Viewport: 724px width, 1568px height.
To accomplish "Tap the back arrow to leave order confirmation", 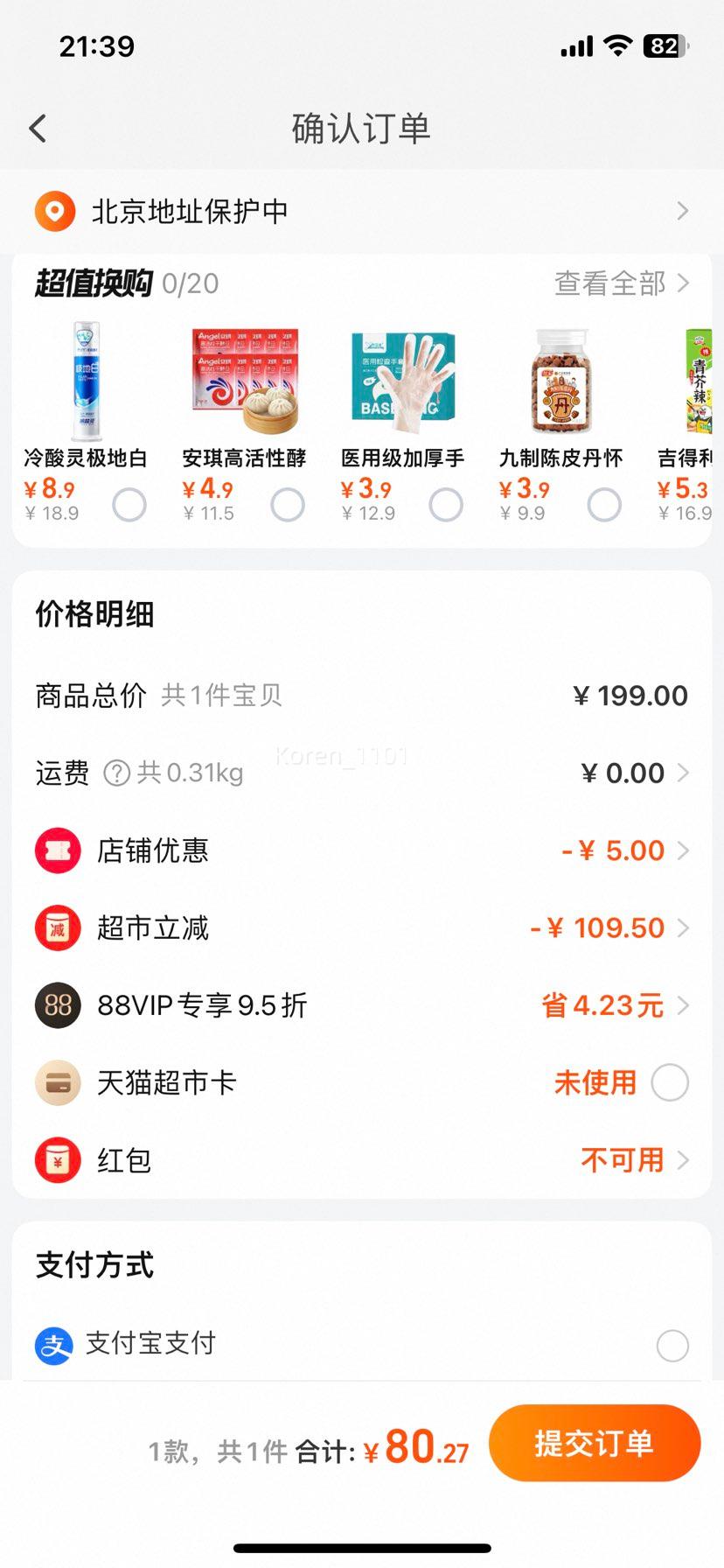I will [x=37, y=127].
